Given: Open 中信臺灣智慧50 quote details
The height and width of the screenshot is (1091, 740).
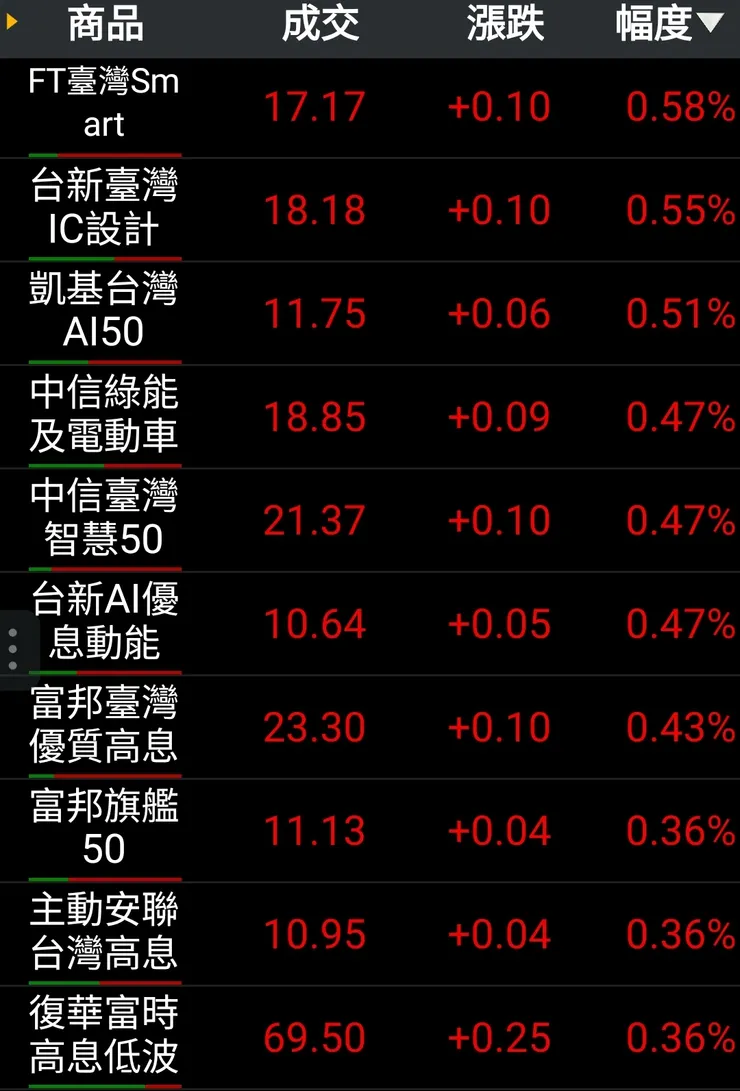Looking at the screenshot, I should click(x=104, y=519).
